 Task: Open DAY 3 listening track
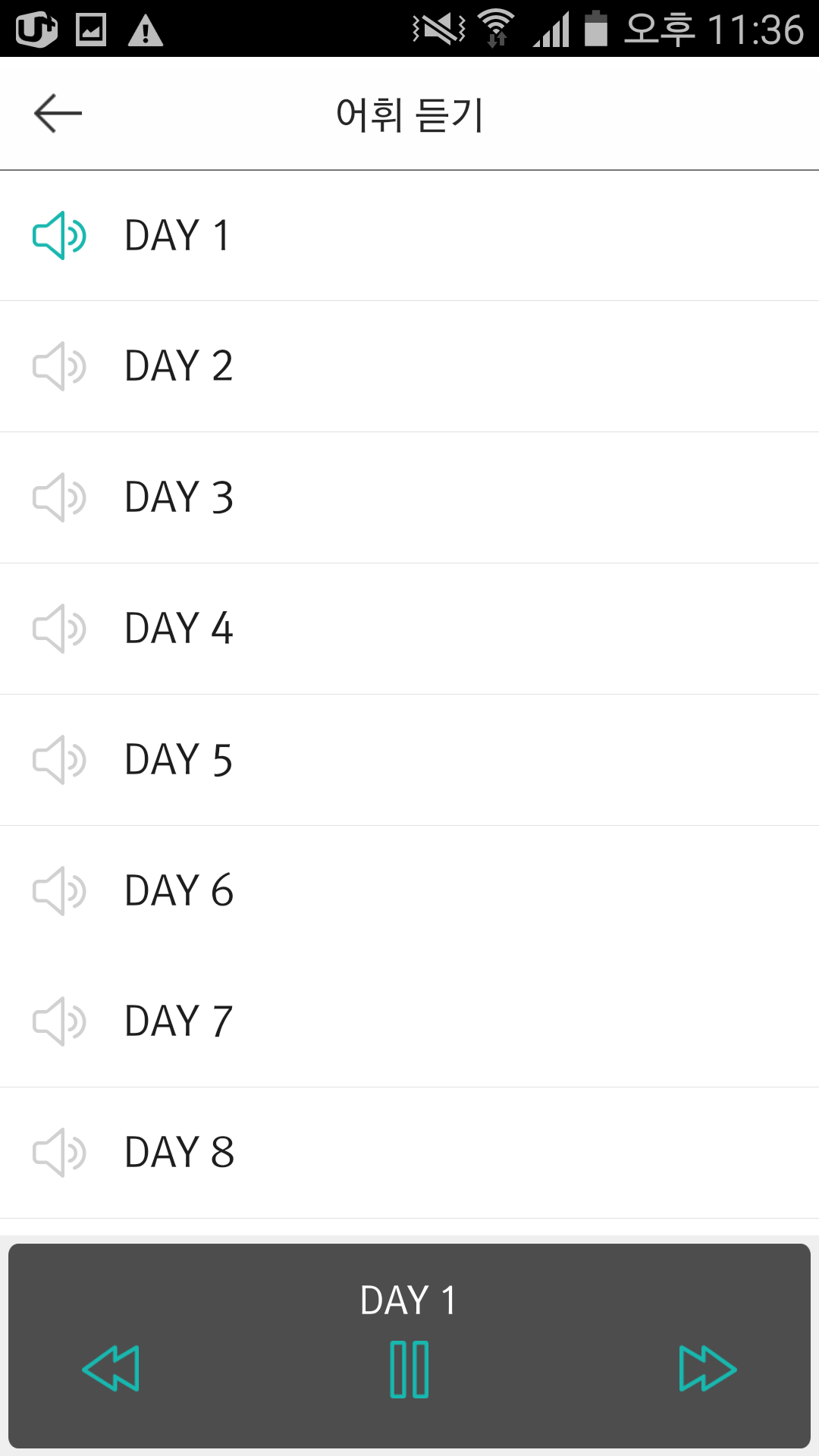(409, 498)
